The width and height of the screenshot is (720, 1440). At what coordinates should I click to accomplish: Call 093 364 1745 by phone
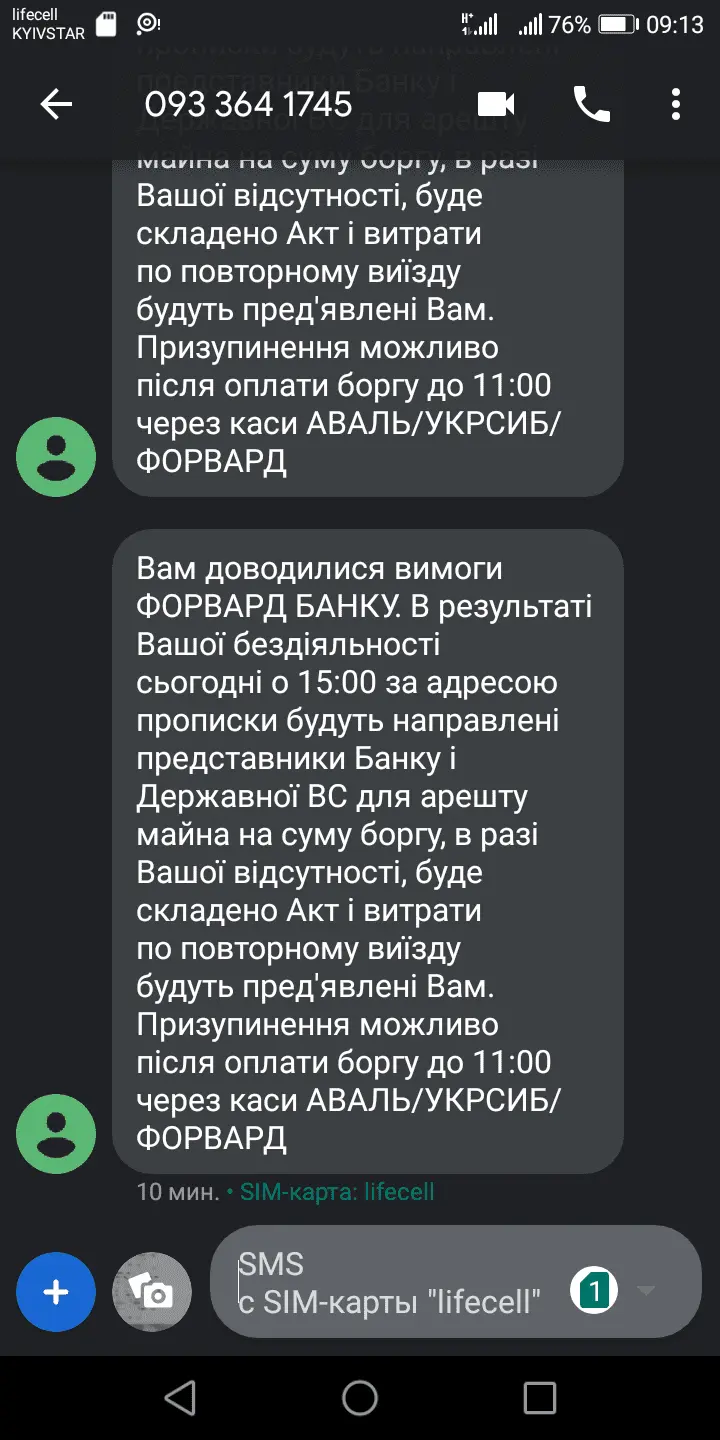pos(591,104)
